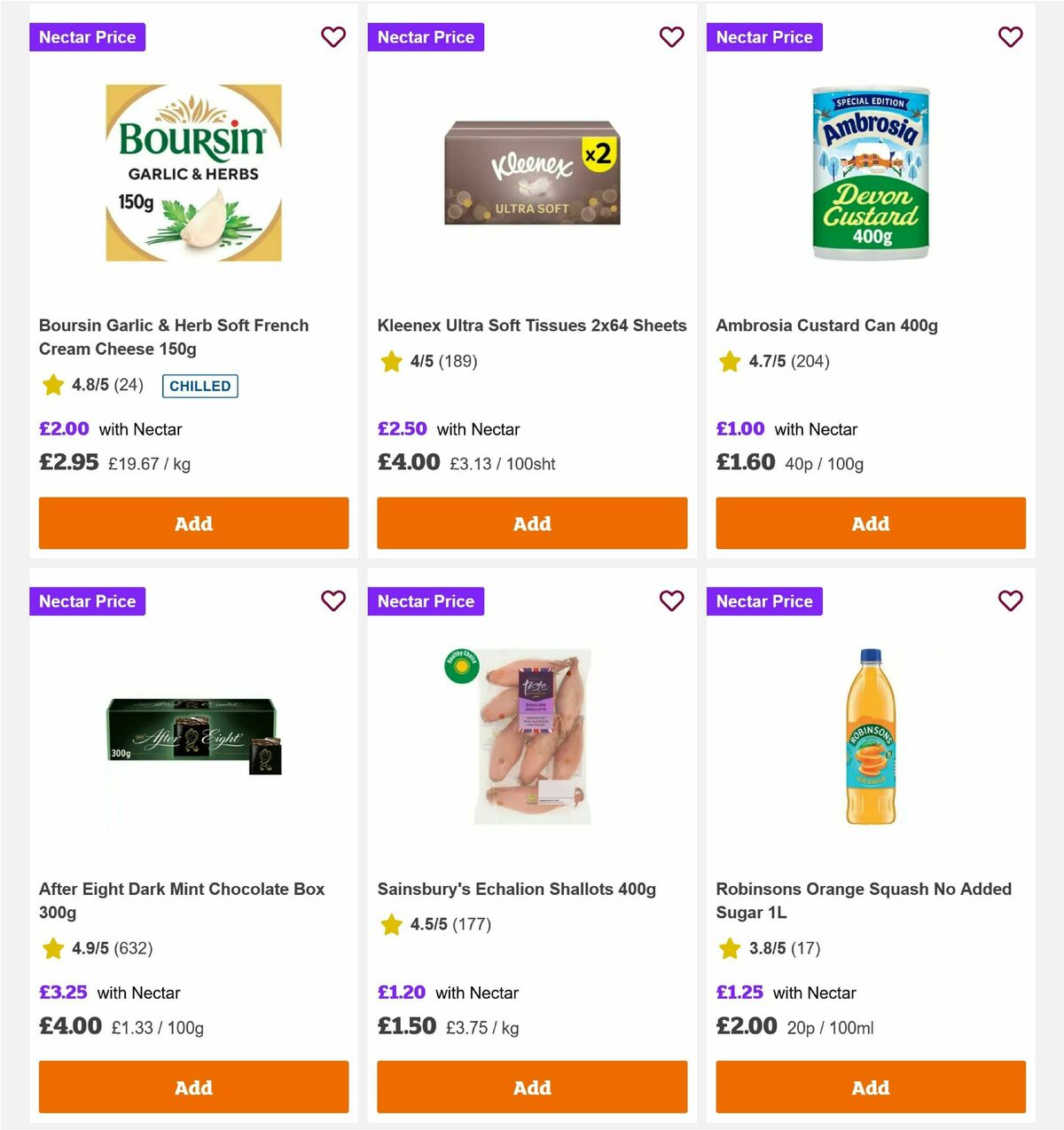Click the star icon beside Ambrosia rating
This screenshot has width=1064, height=1130.
tap(729, 362)
